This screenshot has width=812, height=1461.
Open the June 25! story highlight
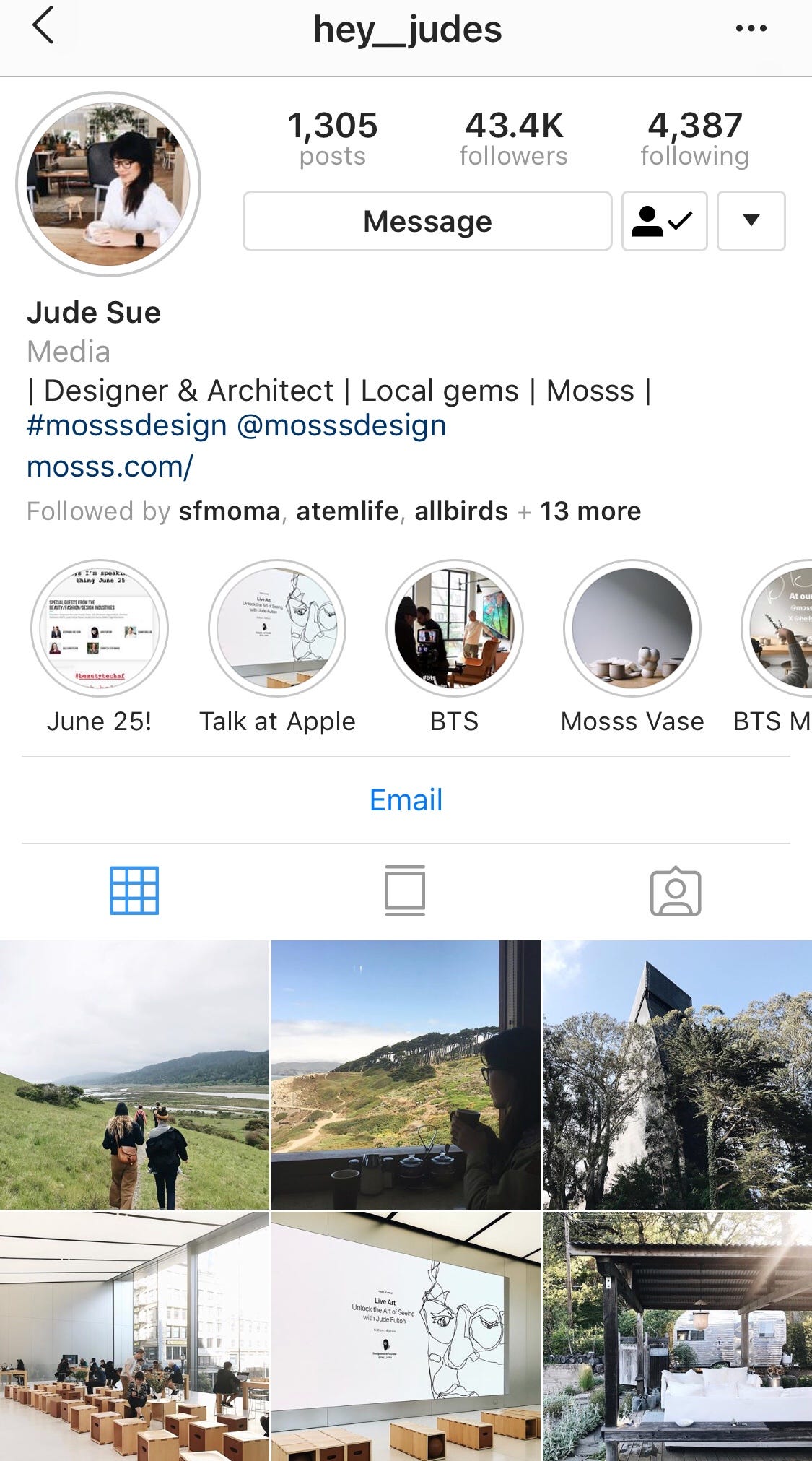pos(100,628)
